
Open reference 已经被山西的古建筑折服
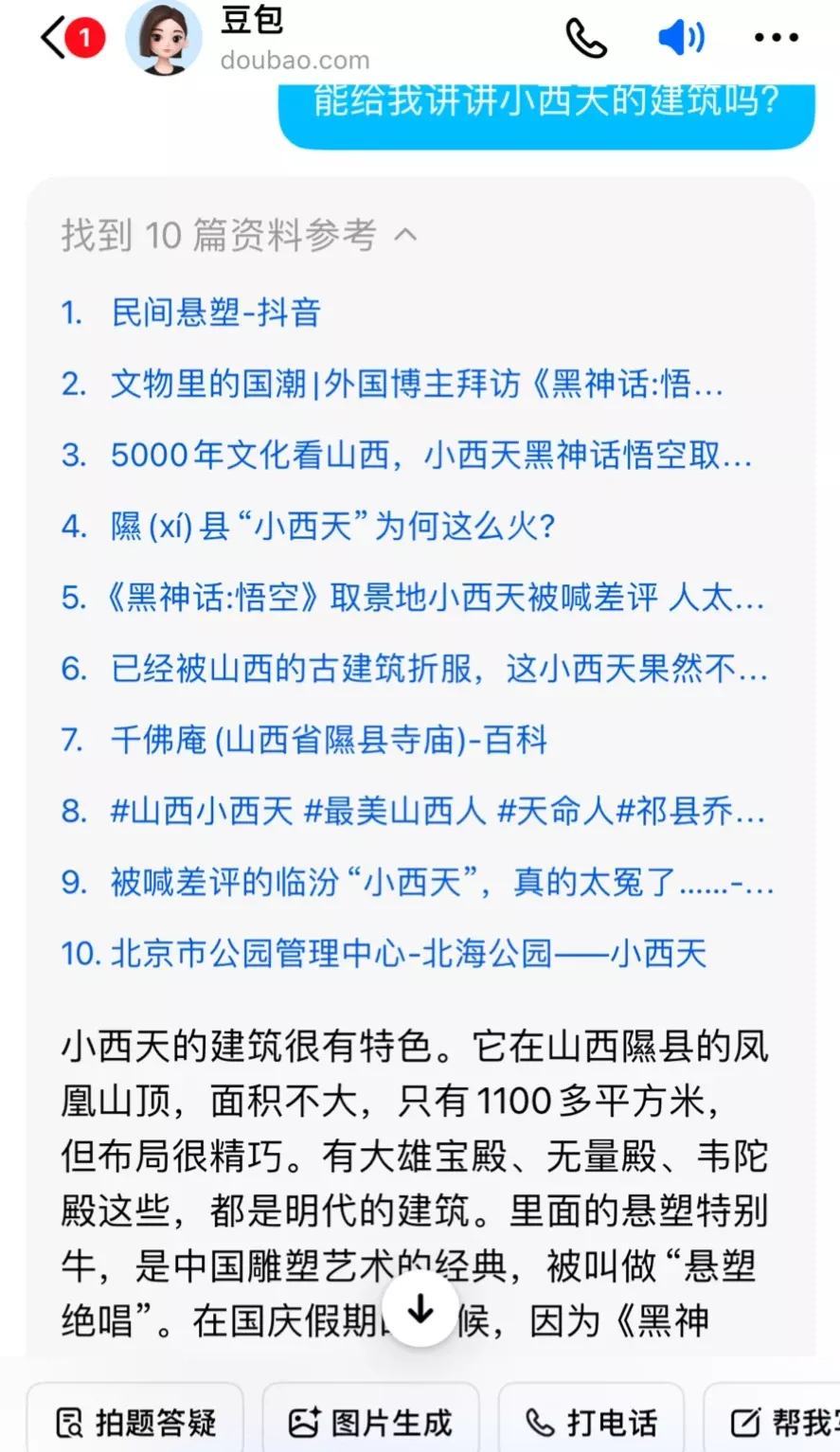[438, 669]
